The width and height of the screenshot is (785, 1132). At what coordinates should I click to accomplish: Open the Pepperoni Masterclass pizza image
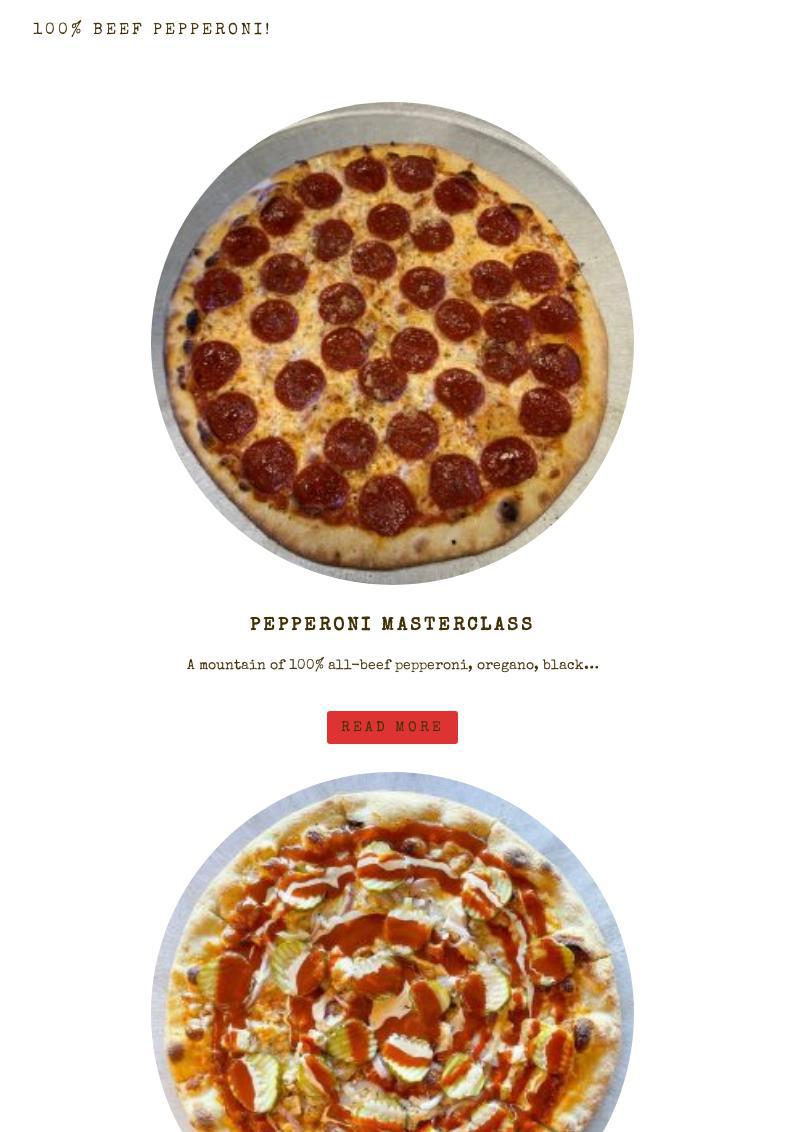[x=392, y=343]
